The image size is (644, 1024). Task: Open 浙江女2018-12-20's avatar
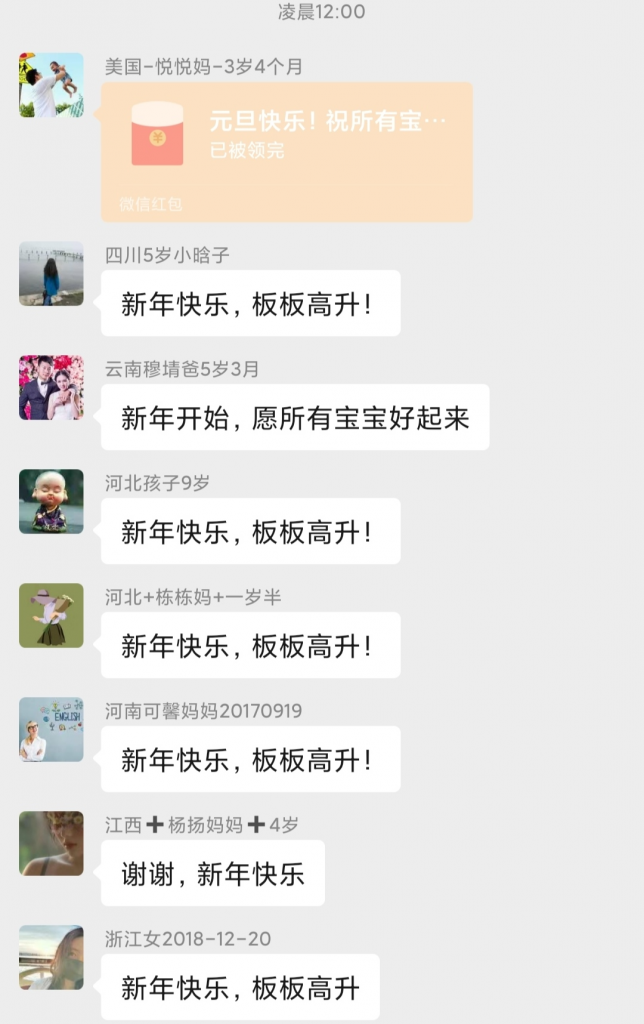pyautogui.click(x=51, y=957)
